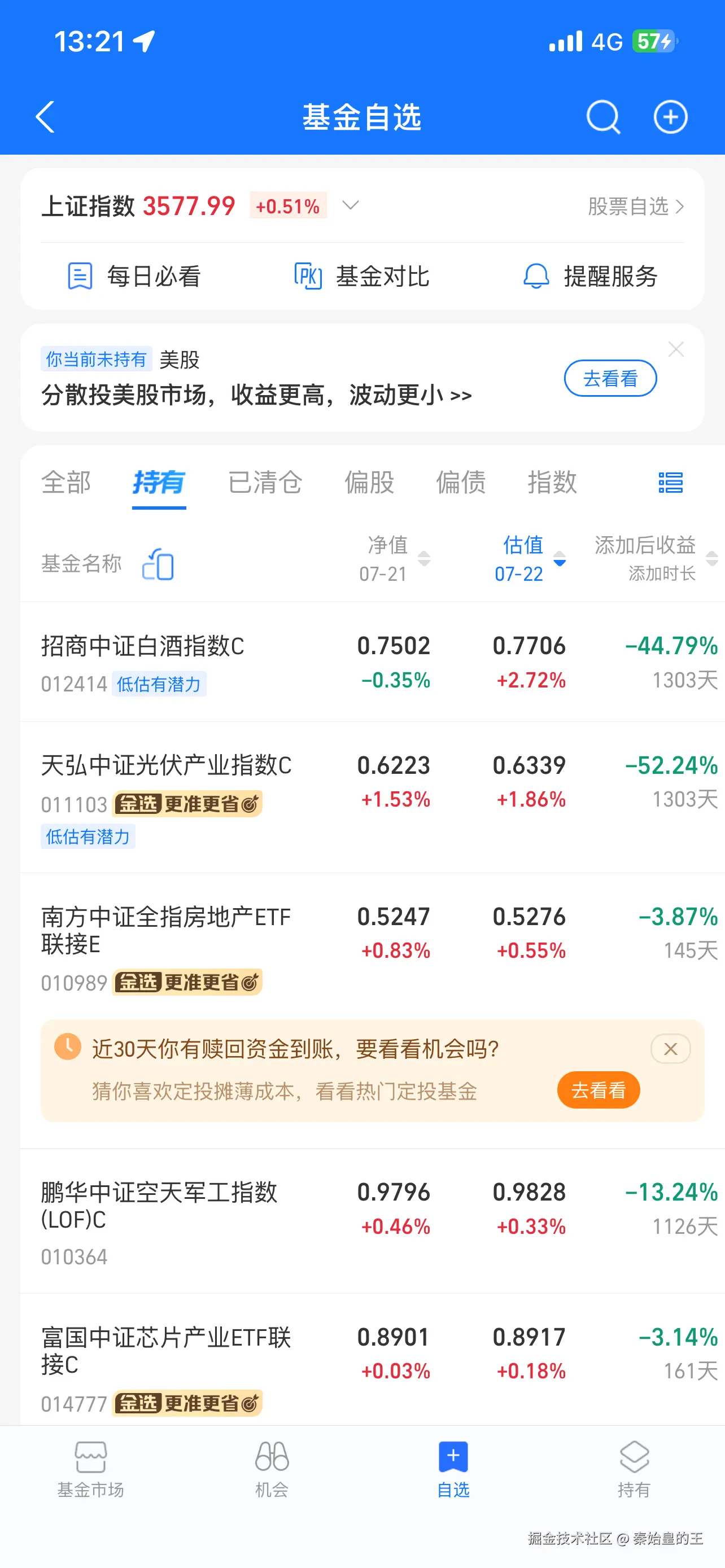Switch to the 已清仓 tab

[x=265, y=482]
